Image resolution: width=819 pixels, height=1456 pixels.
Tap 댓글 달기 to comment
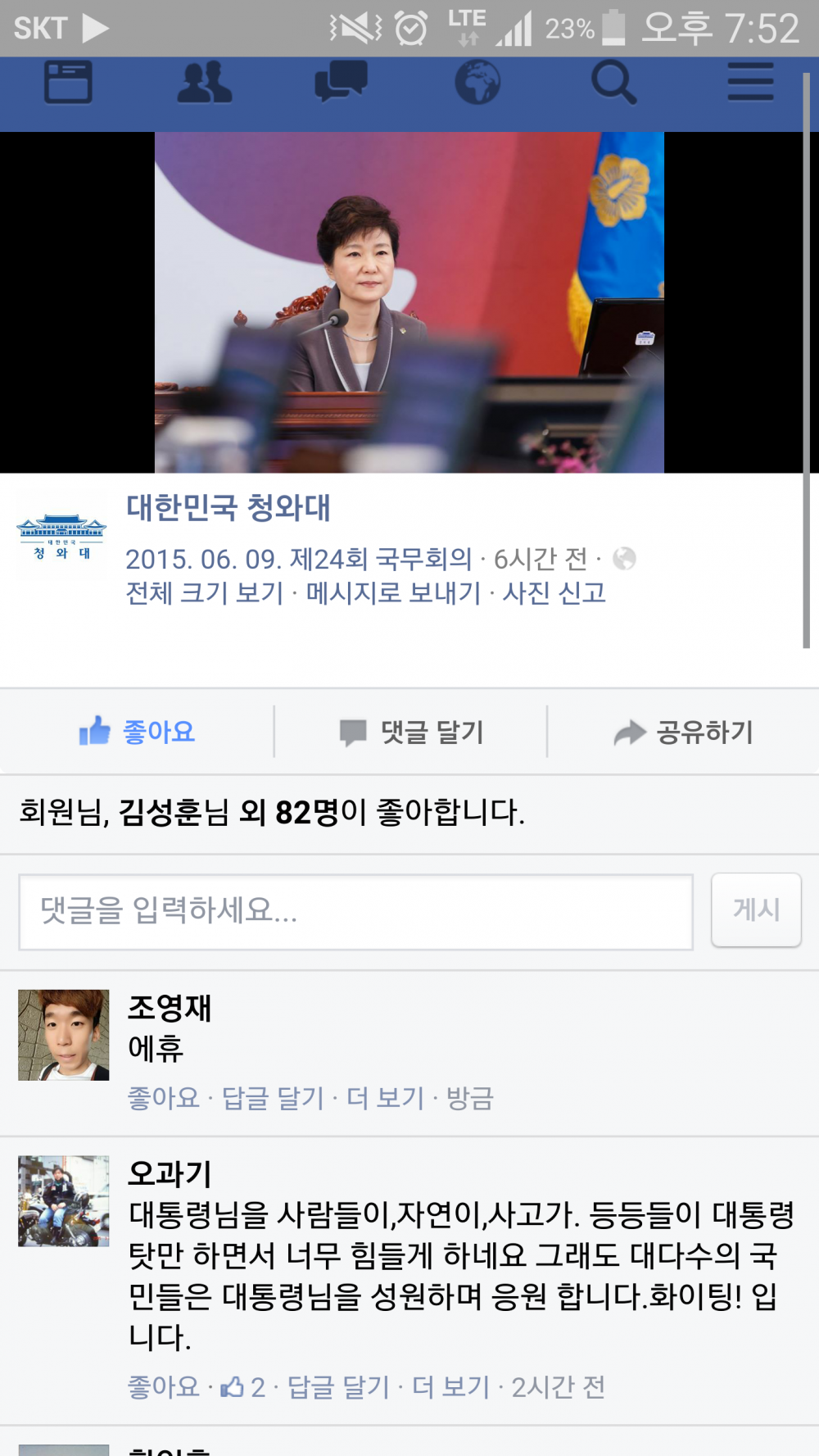coord(411,732)
